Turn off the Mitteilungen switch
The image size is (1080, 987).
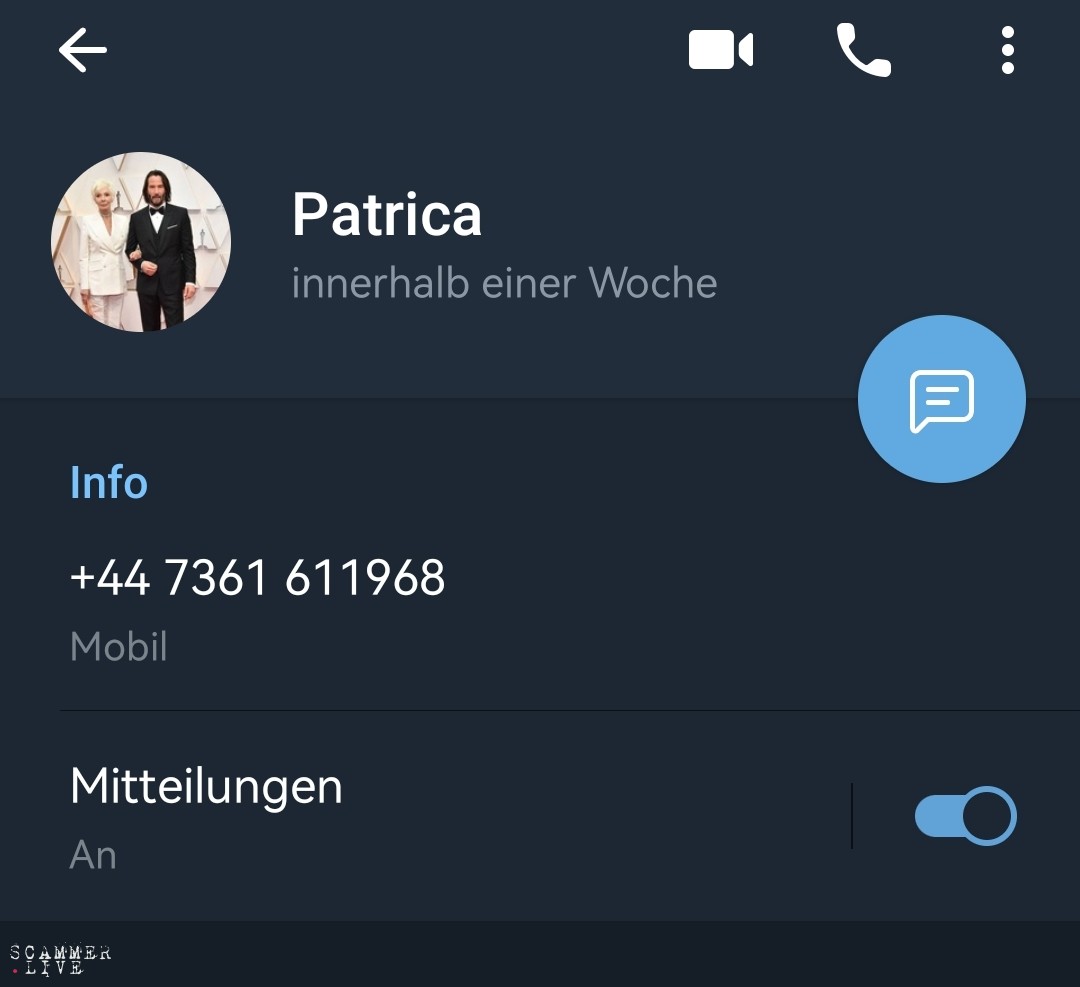(x=965, y=816)
